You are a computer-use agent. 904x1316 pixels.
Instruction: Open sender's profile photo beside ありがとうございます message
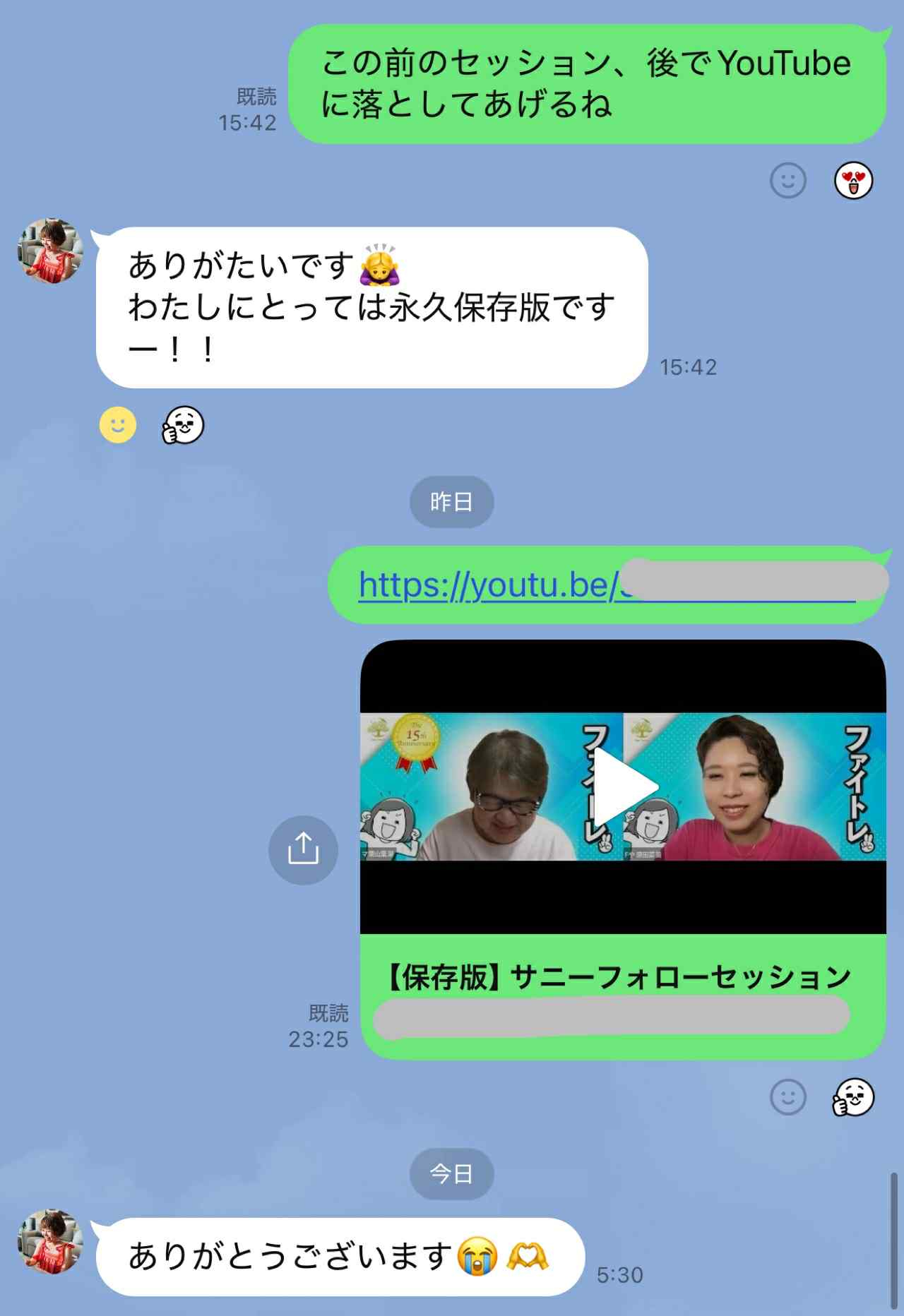tap(50, 1242)
